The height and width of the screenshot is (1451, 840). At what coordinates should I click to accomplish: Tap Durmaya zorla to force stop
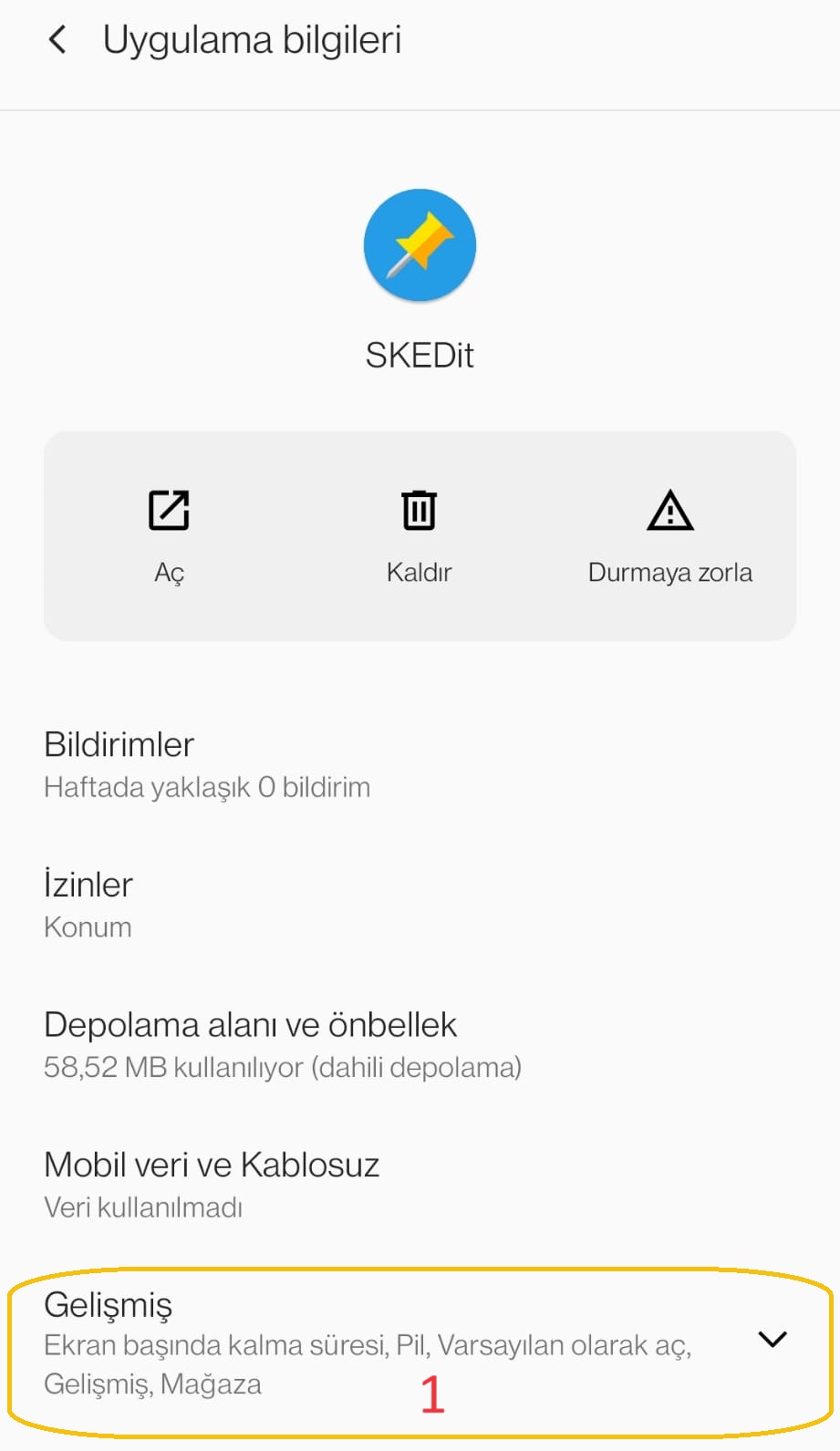(669, 534)
